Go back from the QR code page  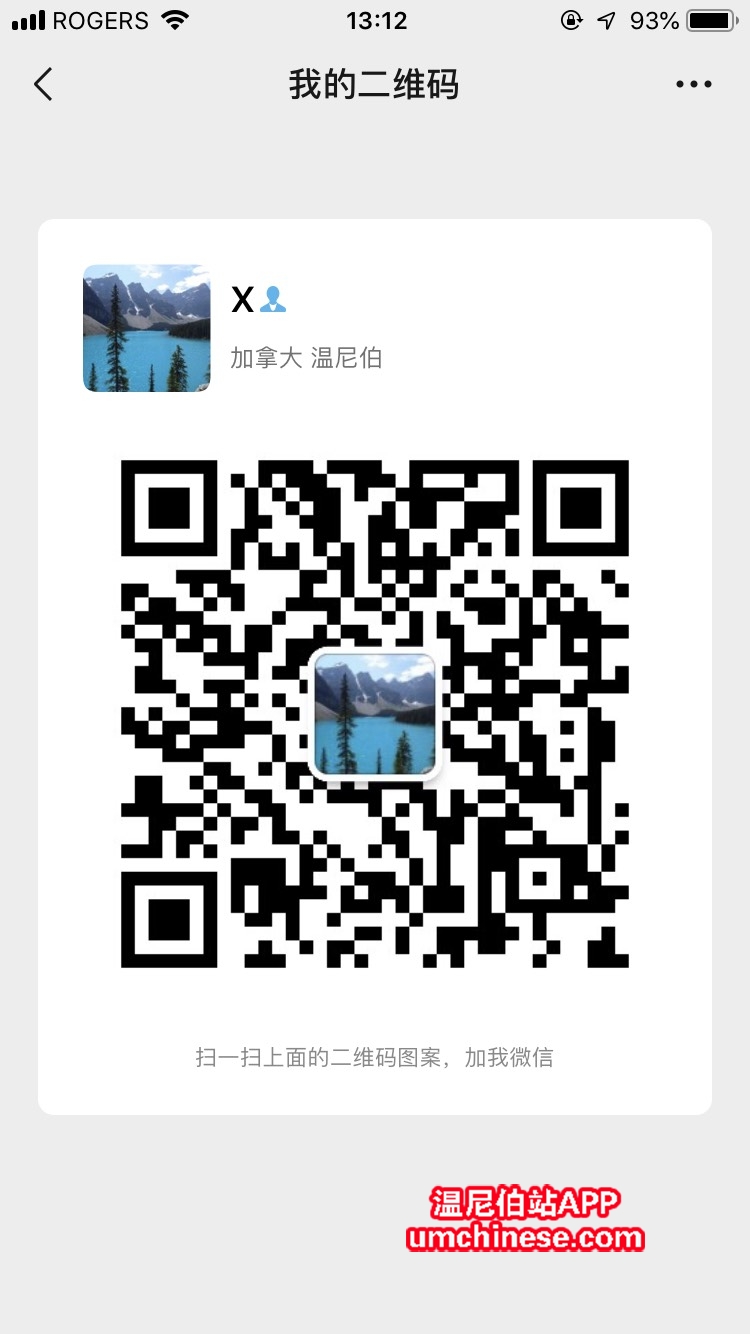(x=43, y=85)
